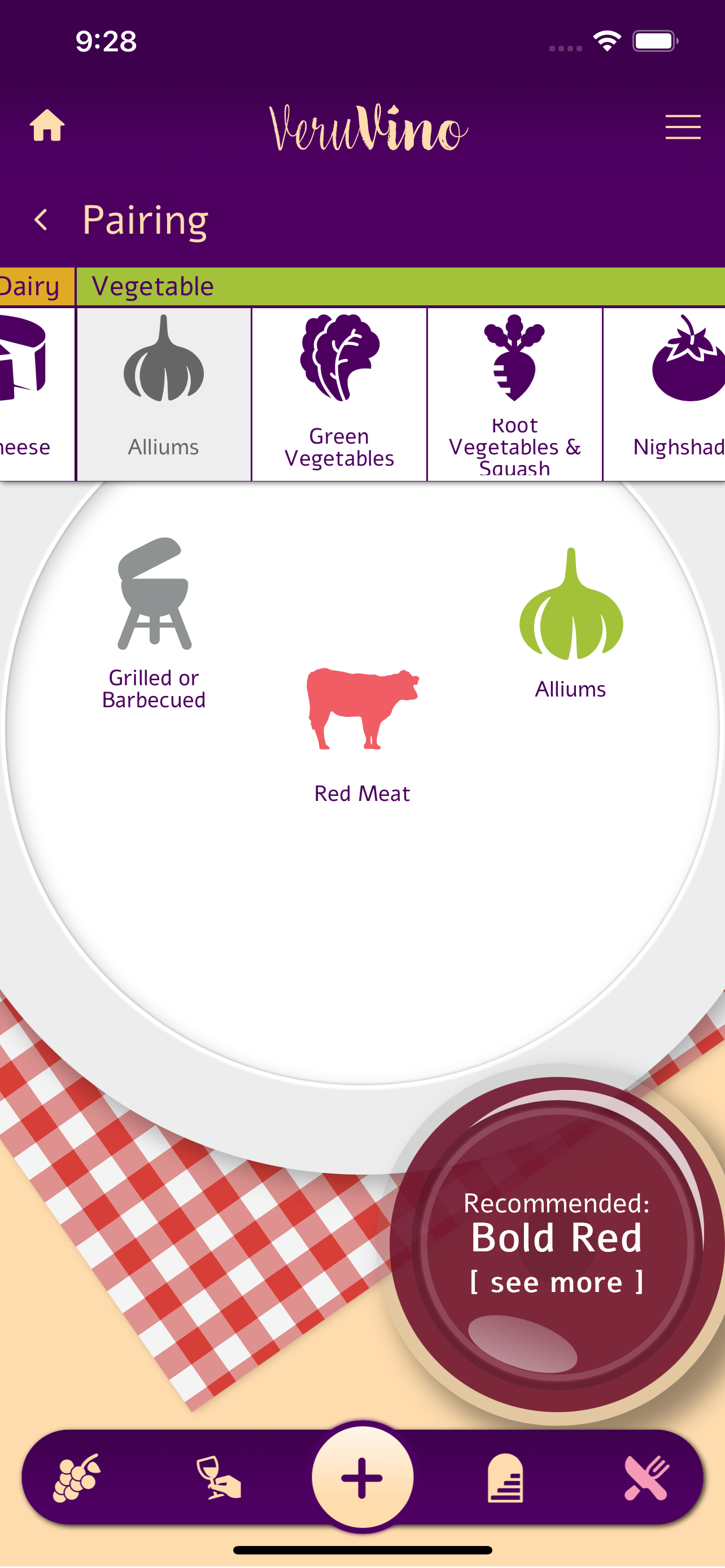Open the grapes tab in bottom bar
The height and width of the screenshot is (1568, 725).
tap(77, 1477)
